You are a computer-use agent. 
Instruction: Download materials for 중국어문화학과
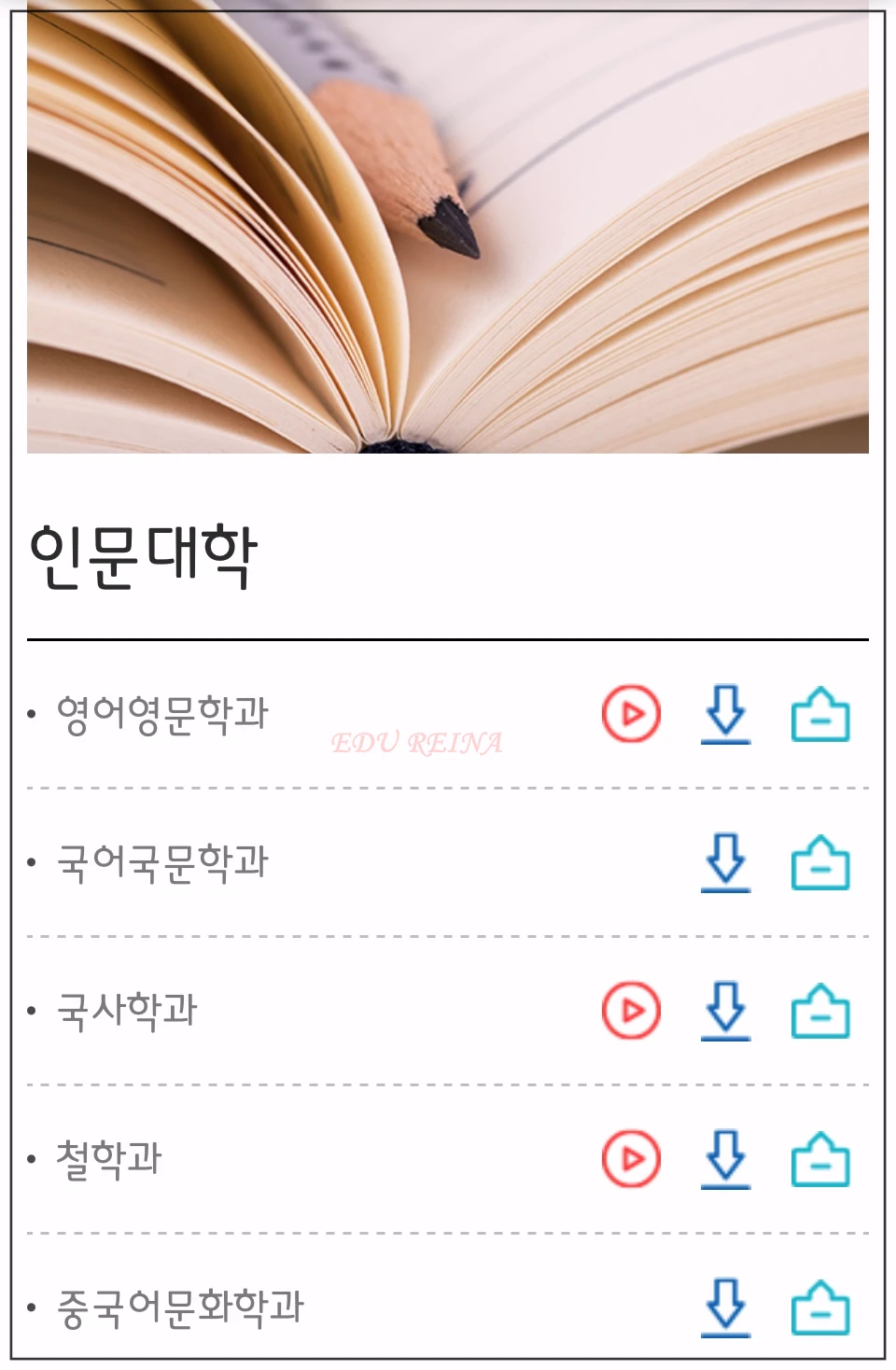[726, 1305]
